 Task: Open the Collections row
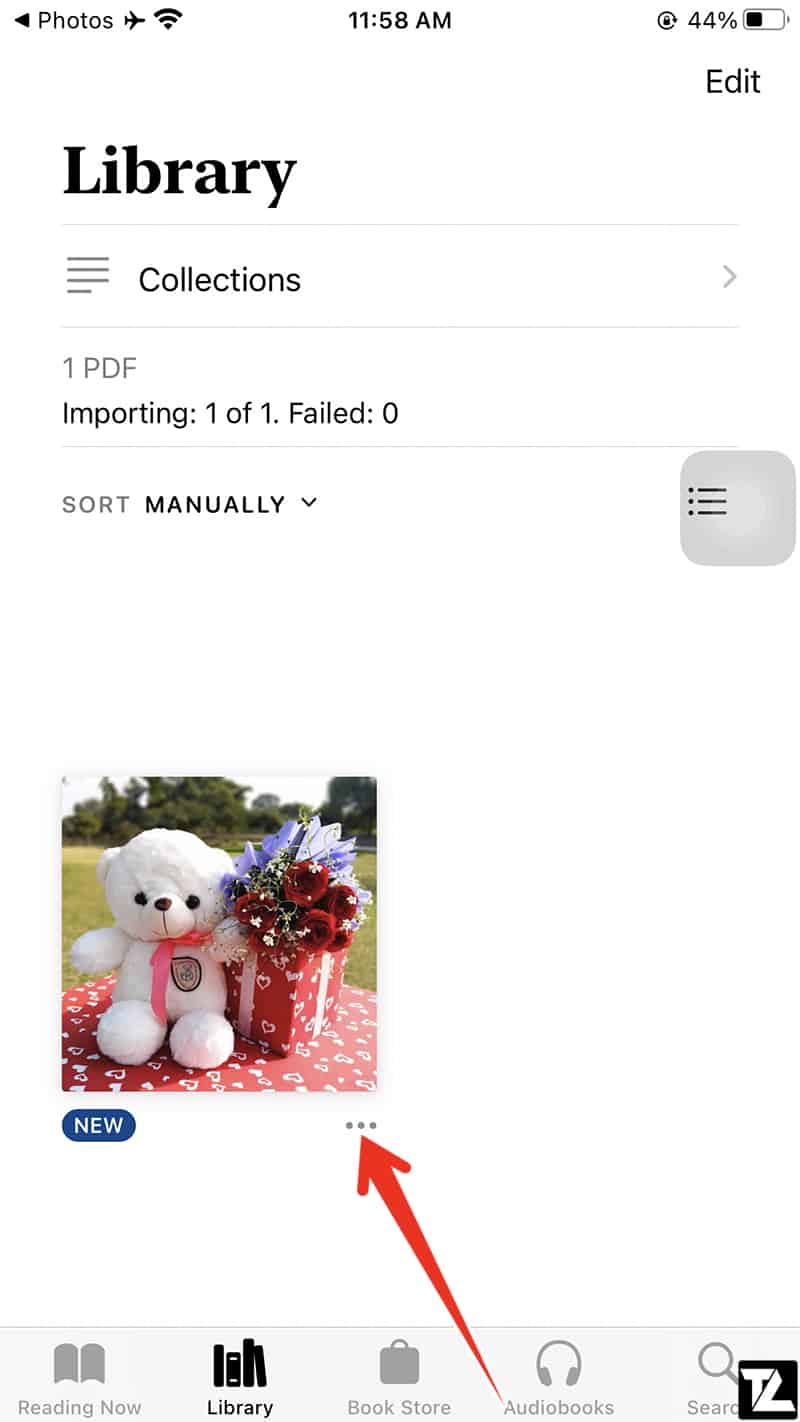point(400,279)
